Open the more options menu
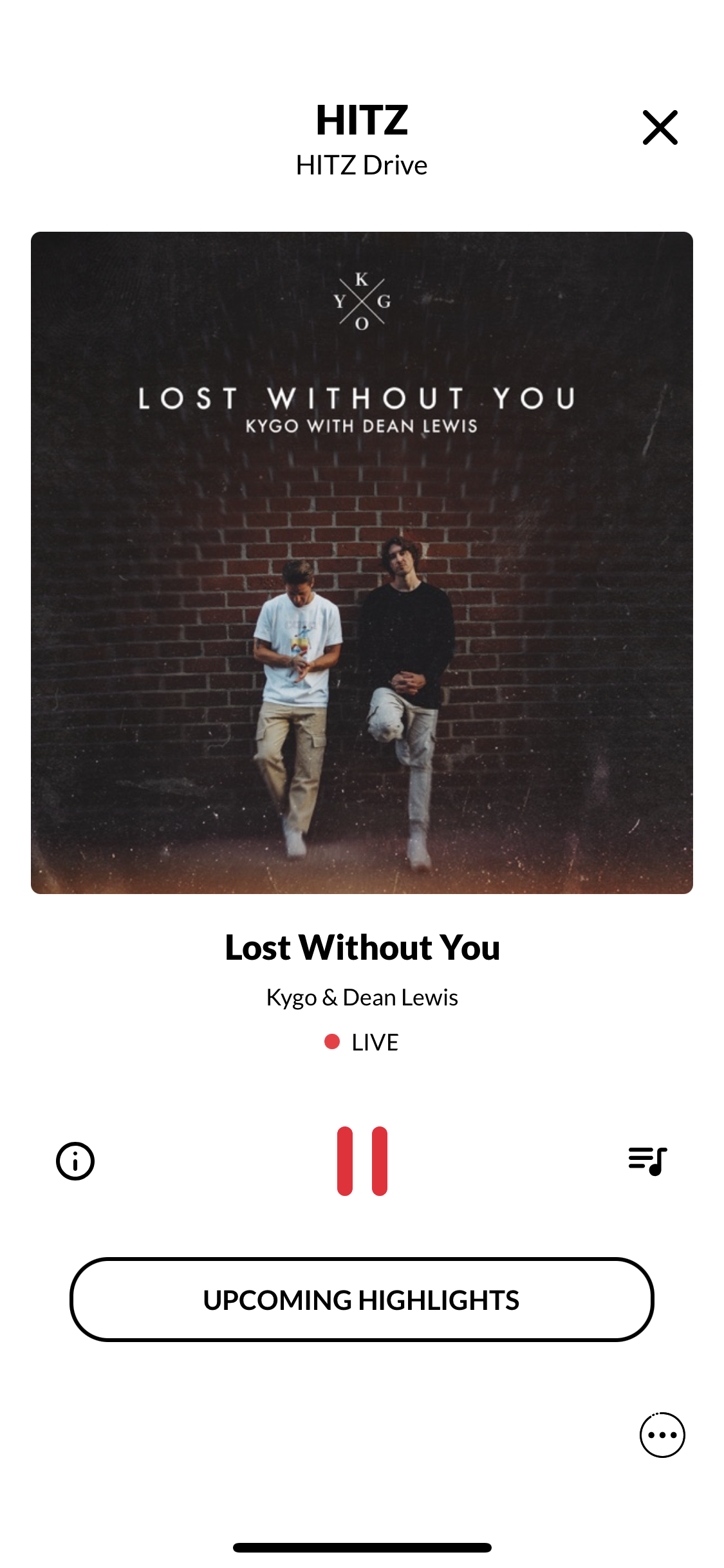Screen dimensions: 724x1568 pos(662,1435)
